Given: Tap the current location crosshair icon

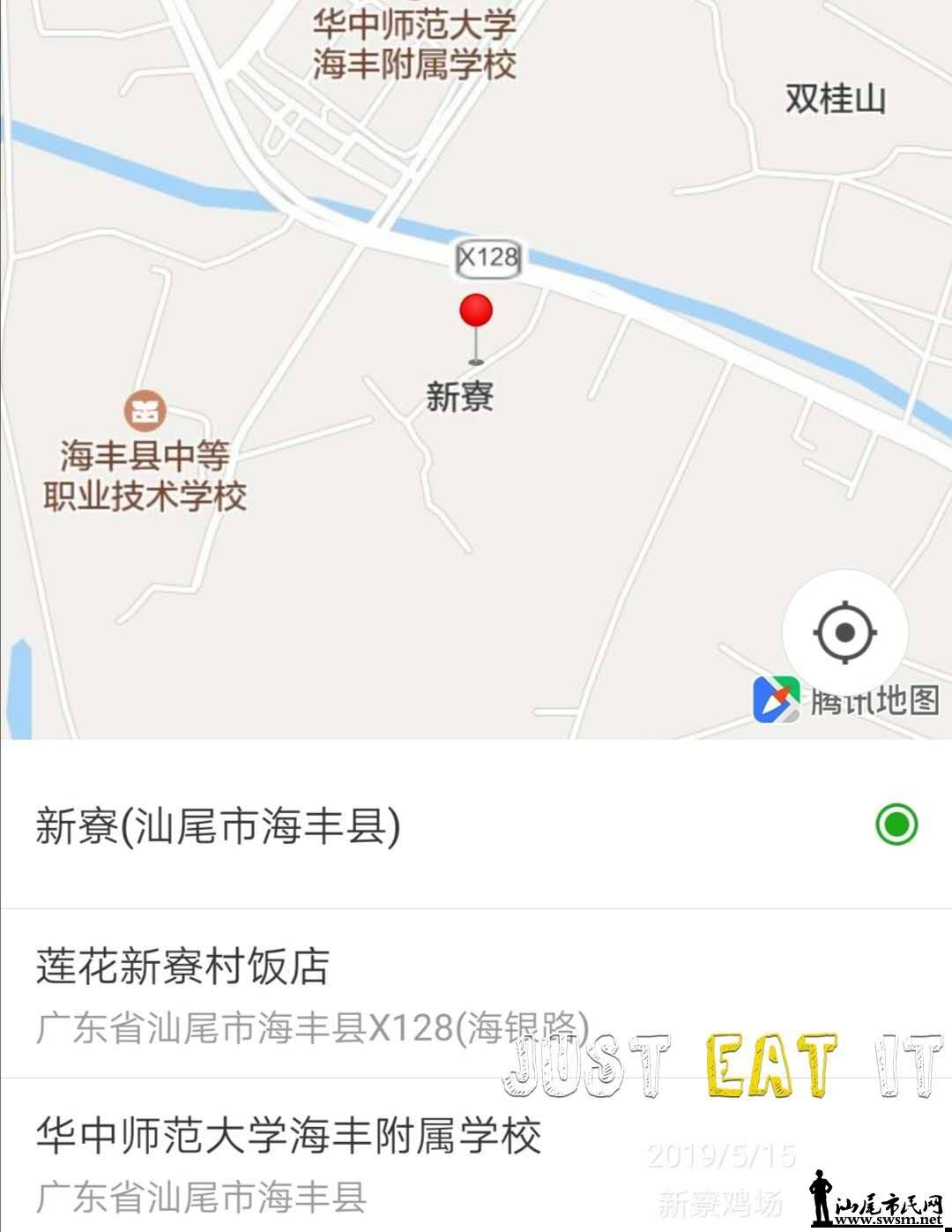Looking at the screenshot, I should pyautogui.click(x=845, y=633).
